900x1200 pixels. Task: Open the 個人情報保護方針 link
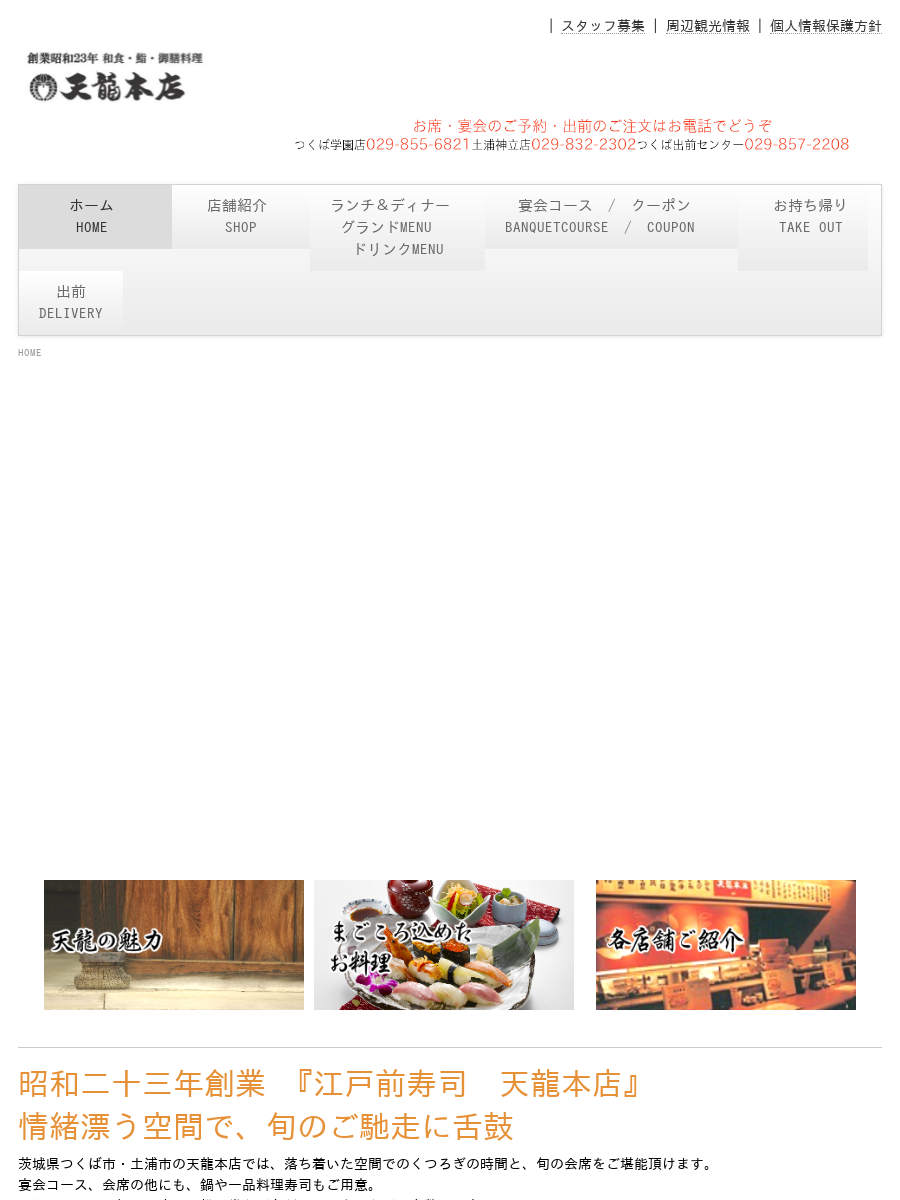coord(826,26)
